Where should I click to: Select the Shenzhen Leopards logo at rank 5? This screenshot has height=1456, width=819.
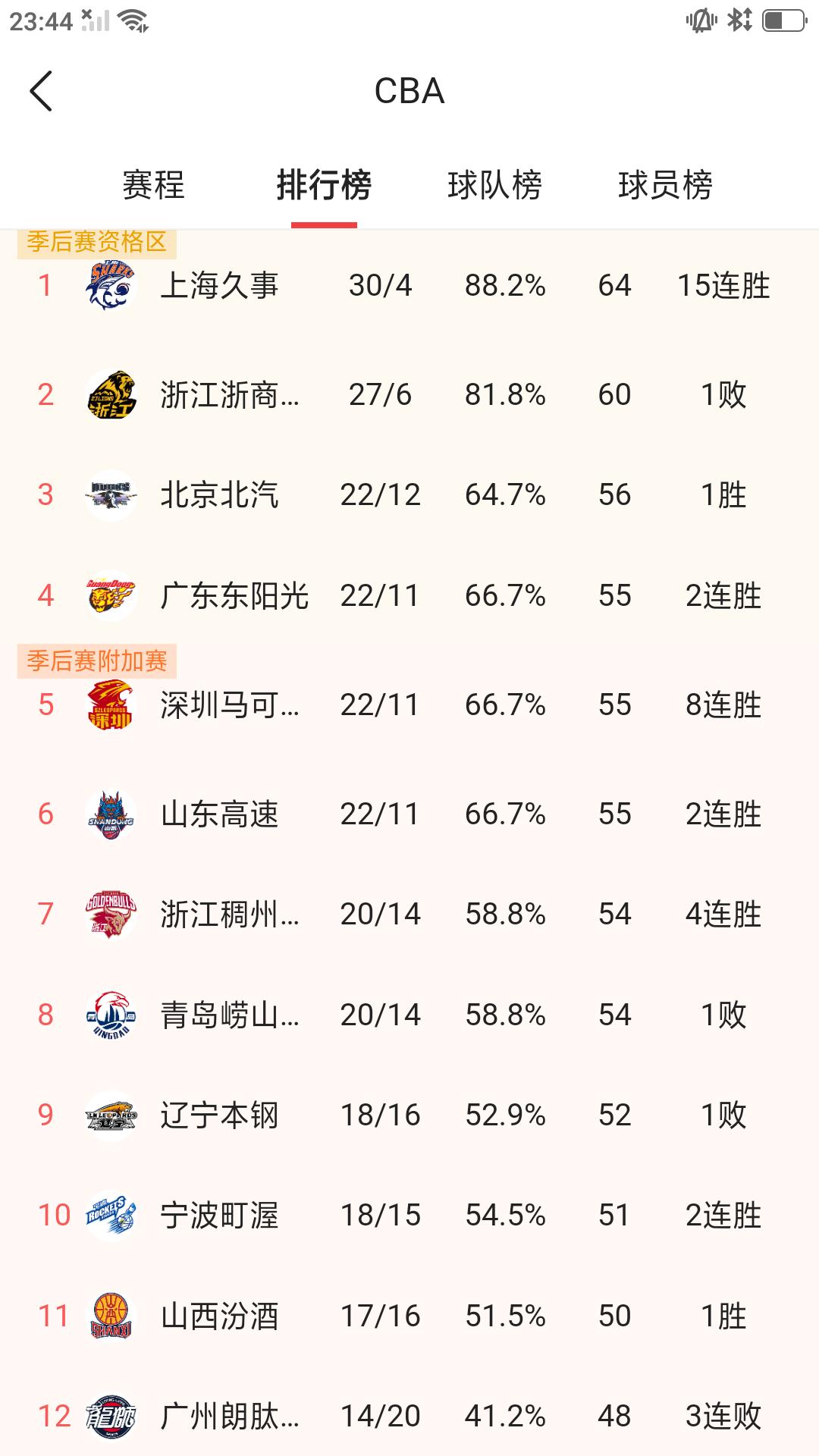coord(110,705)
